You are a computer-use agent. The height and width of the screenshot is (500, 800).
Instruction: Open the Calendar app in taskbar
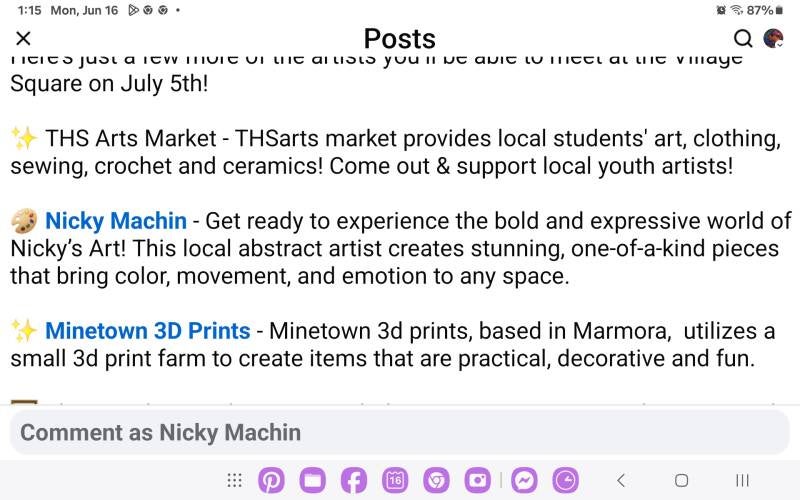[394, 481]
